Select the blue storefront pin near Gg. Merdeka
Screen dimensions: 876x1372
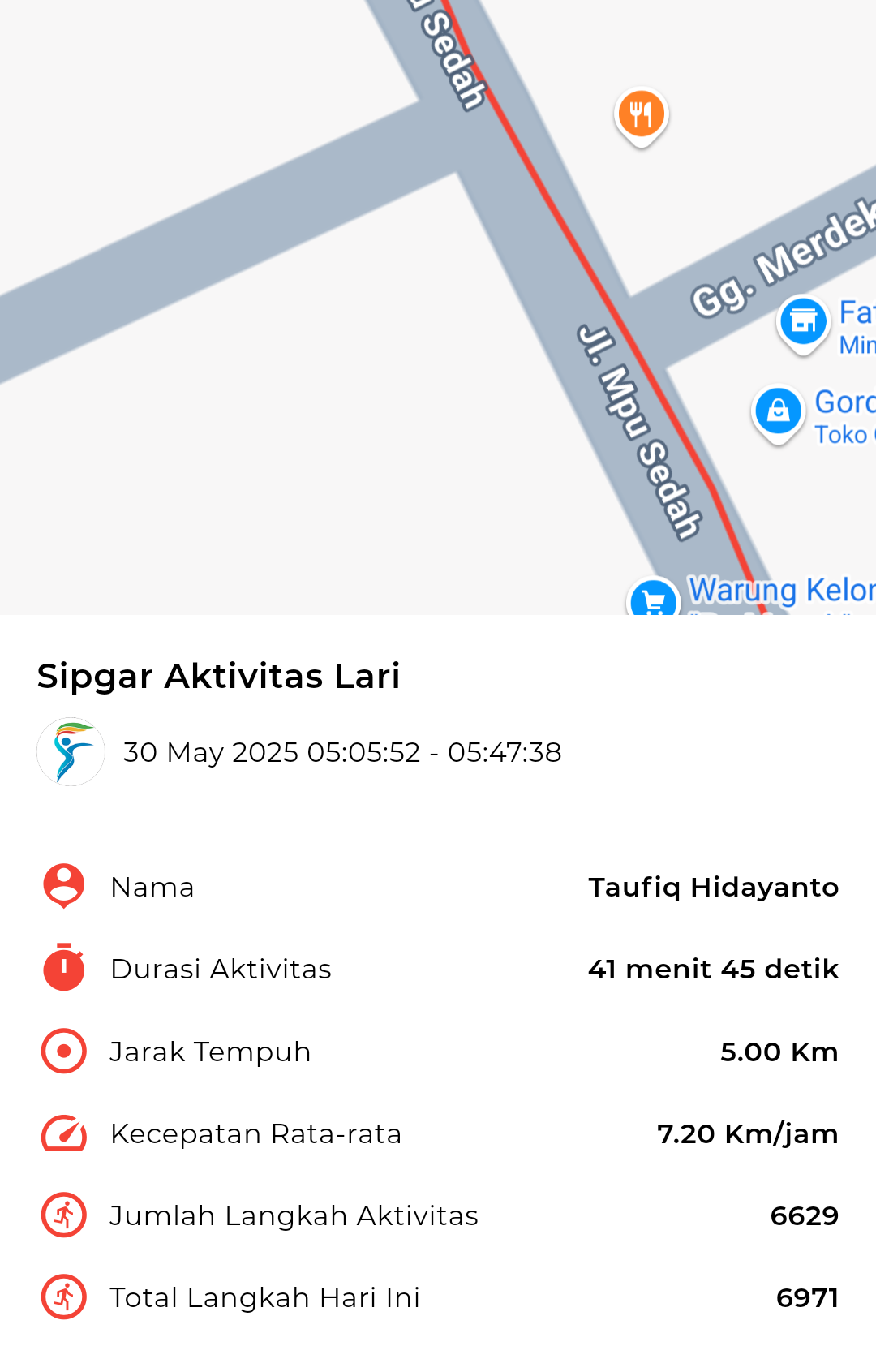pyautogui.click(x=801, y=322)
